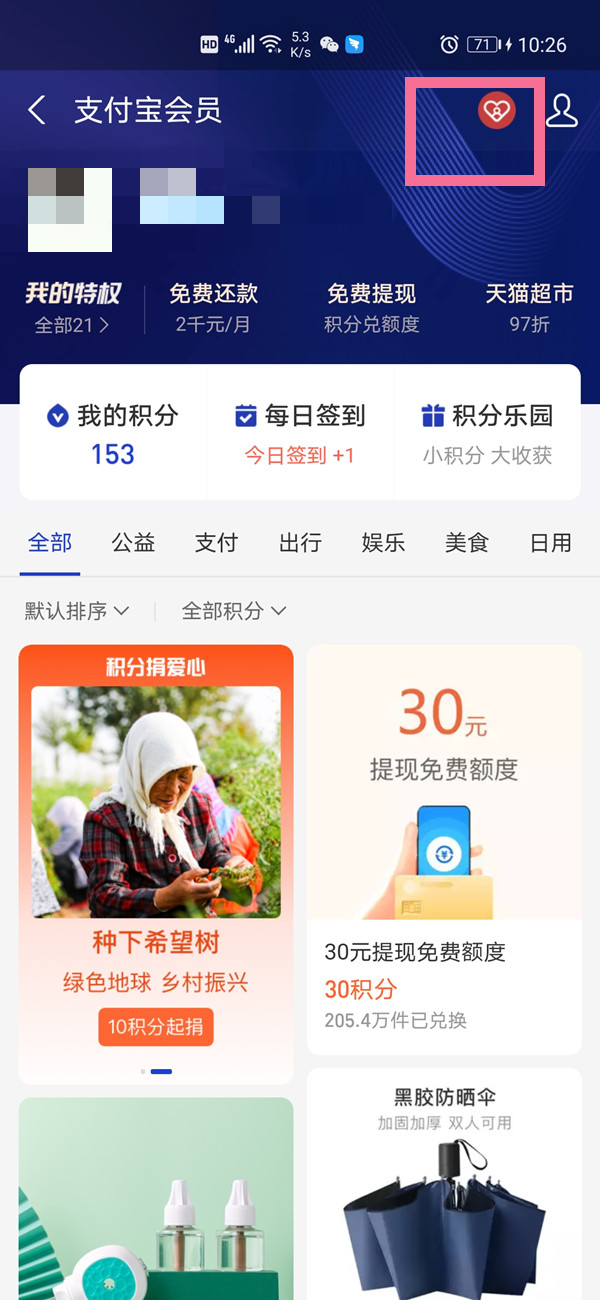Open the 种下希望树 donation card
600x1300 pixels.
156,860
